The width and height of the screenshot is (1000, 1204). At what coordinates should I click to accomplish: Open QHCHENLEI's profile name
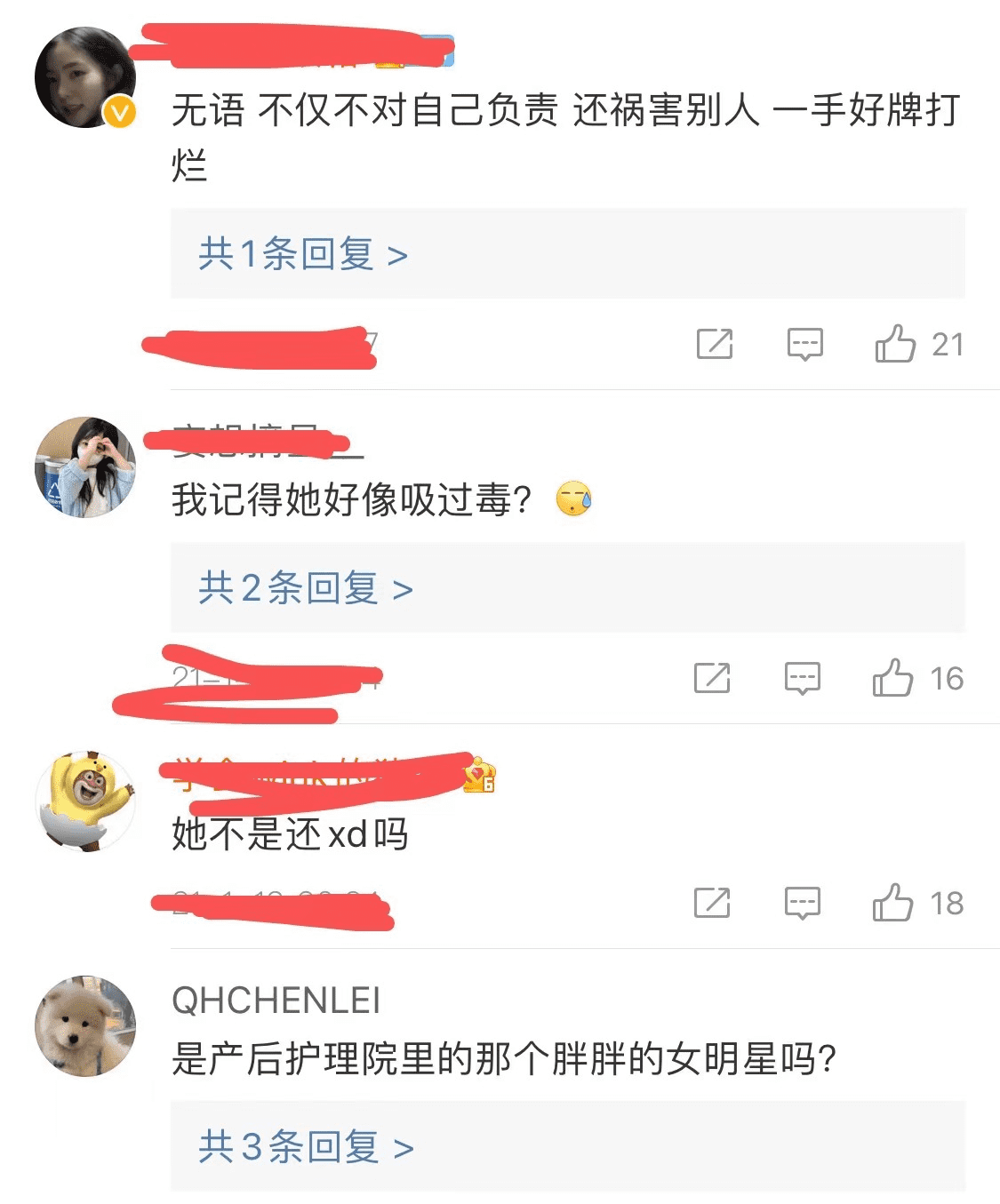pyautogui.click(x=276, y=1001)
